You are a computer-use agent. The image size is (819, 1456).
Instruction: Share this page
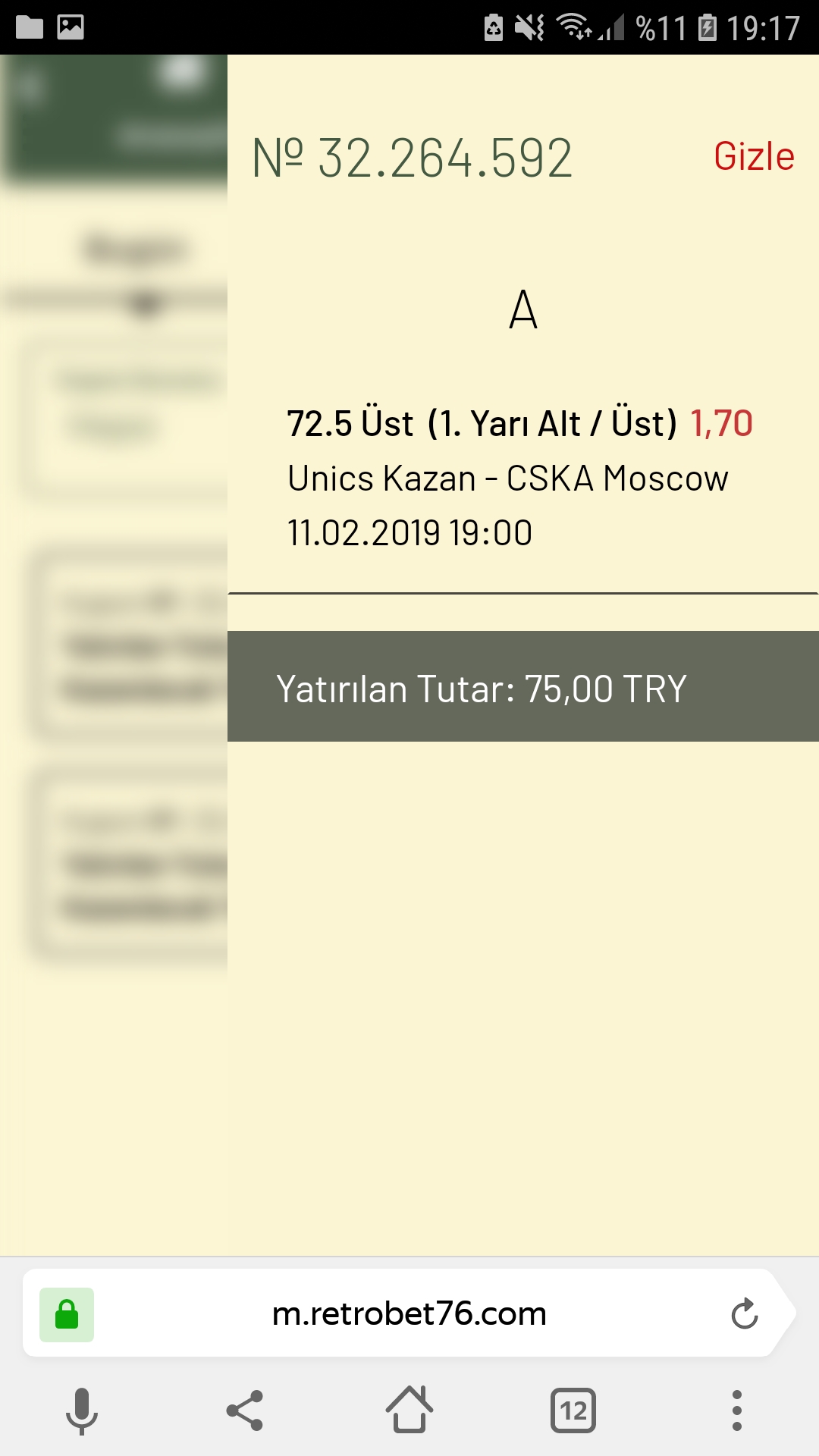point(245,1410)
